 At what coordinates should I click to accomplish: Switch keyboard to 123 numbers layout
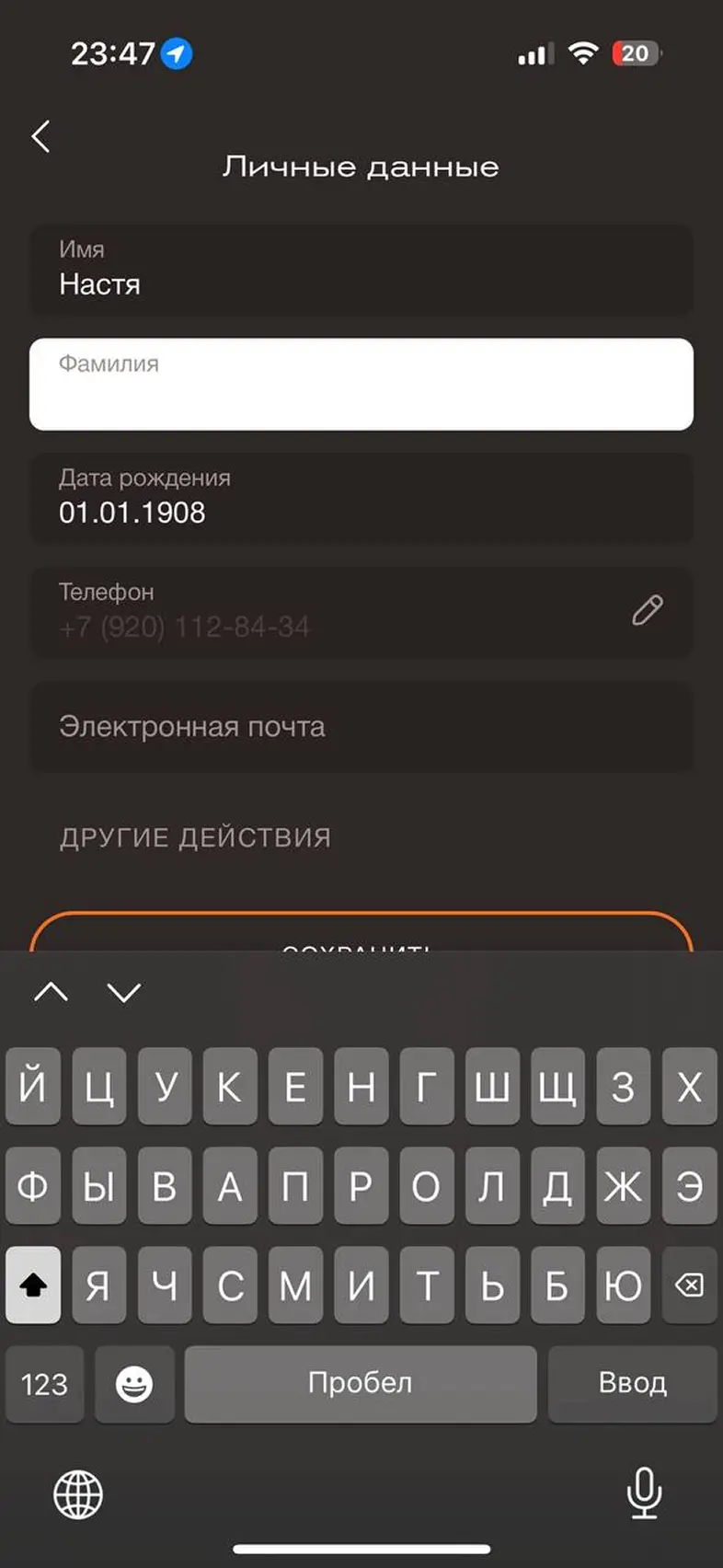tap(44, 1384)
